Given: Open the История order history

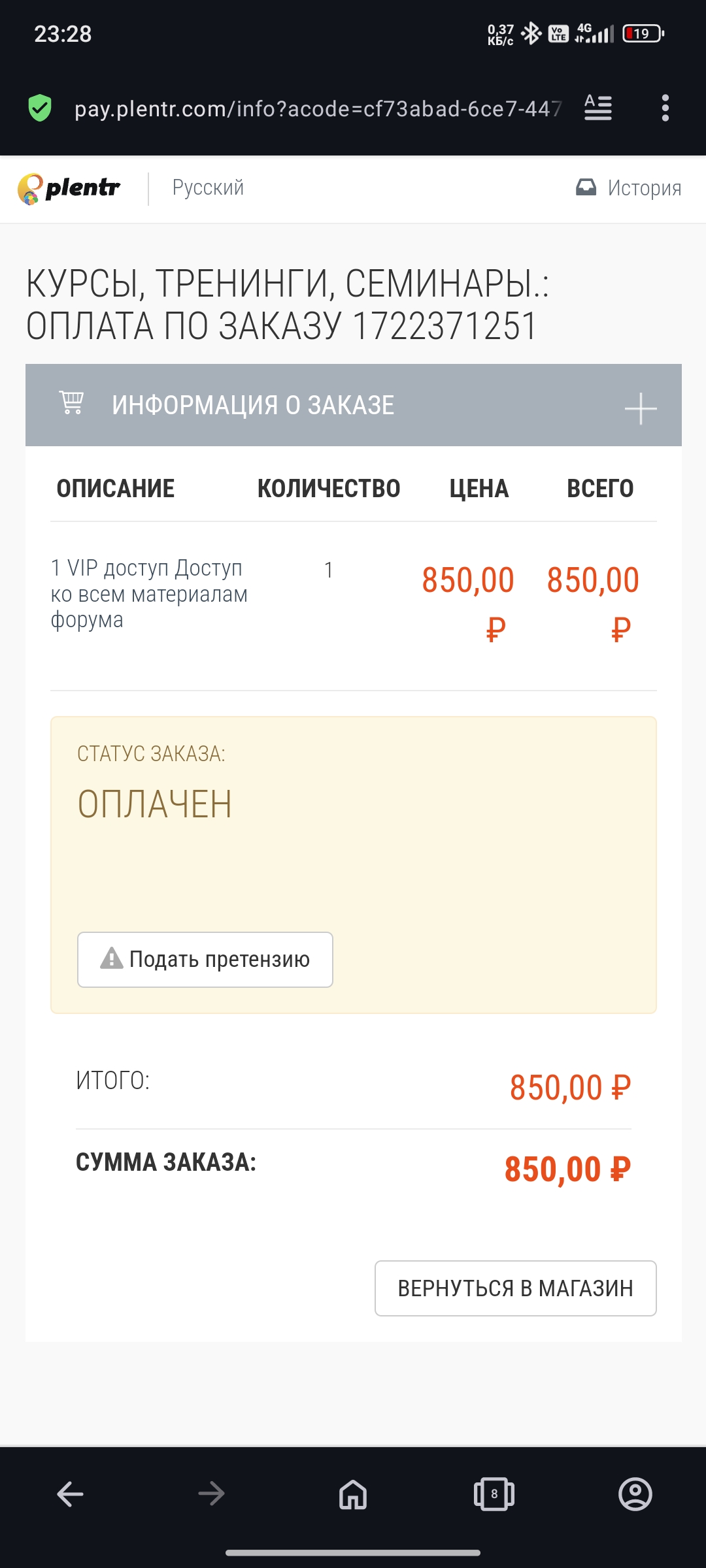Looking at the screenshot, I should 628,188.
